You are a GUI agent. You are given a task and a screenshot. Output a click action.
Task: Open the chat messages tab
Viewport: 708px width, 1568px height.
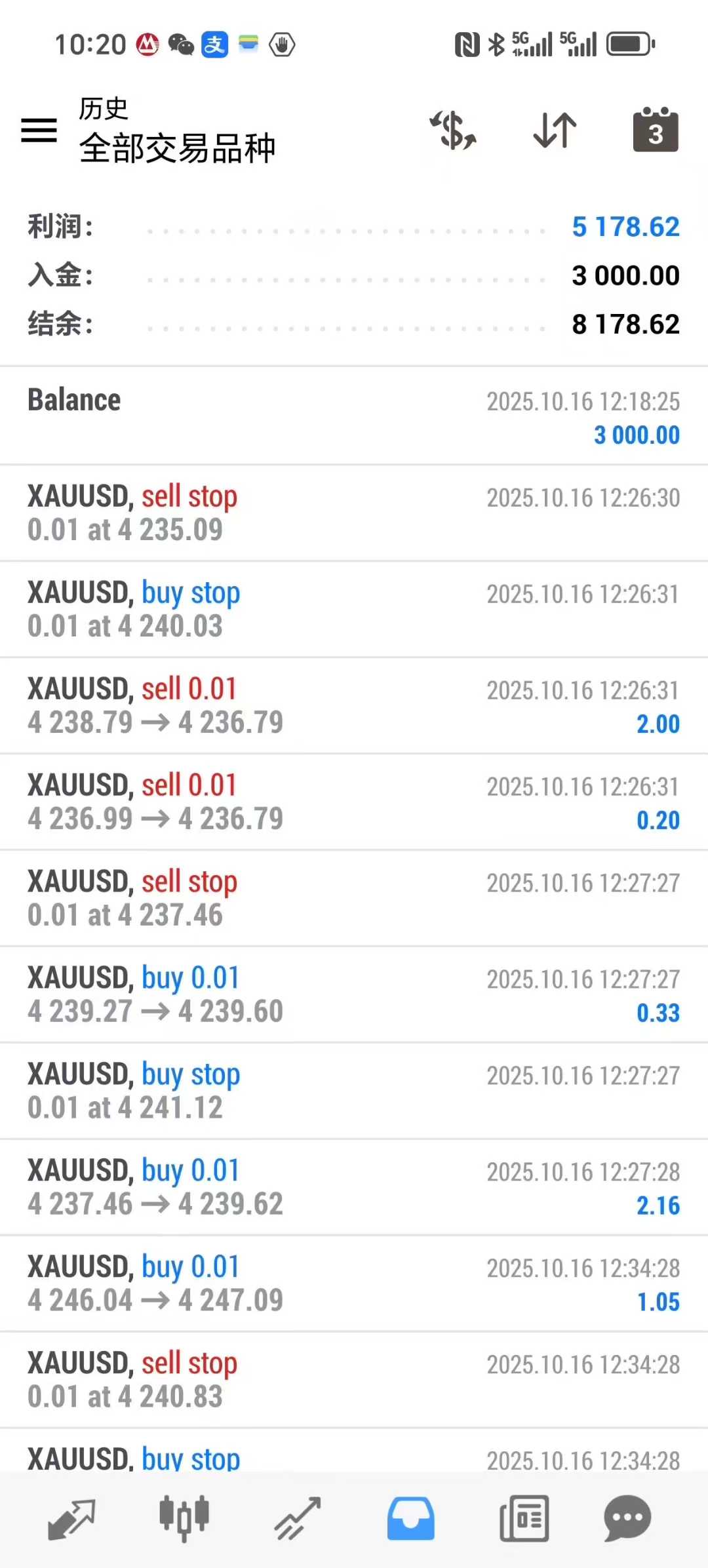(627, 1519)
